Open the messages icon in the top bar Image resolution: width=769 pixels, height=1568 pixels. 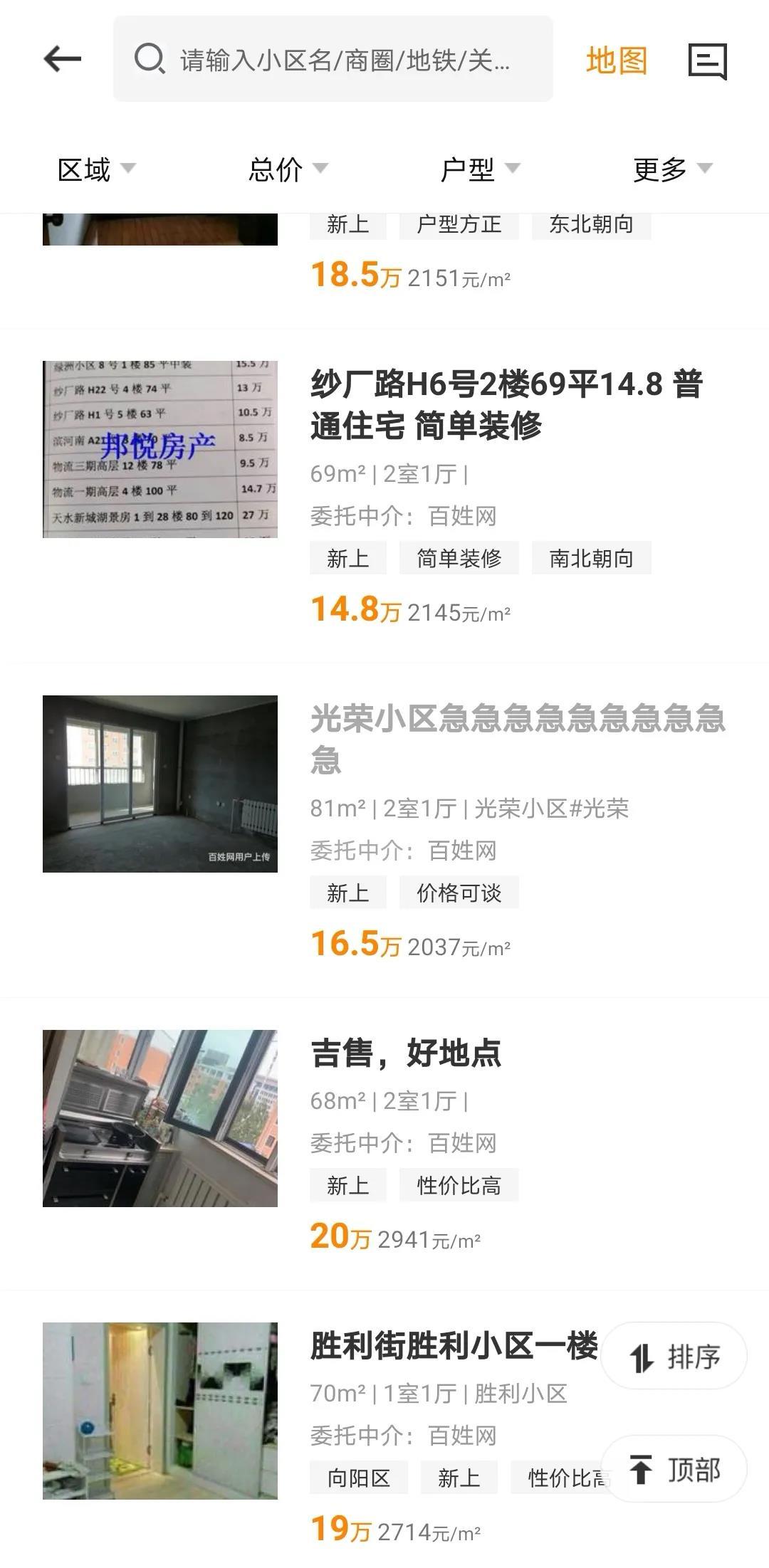click(x=707, y=60)
